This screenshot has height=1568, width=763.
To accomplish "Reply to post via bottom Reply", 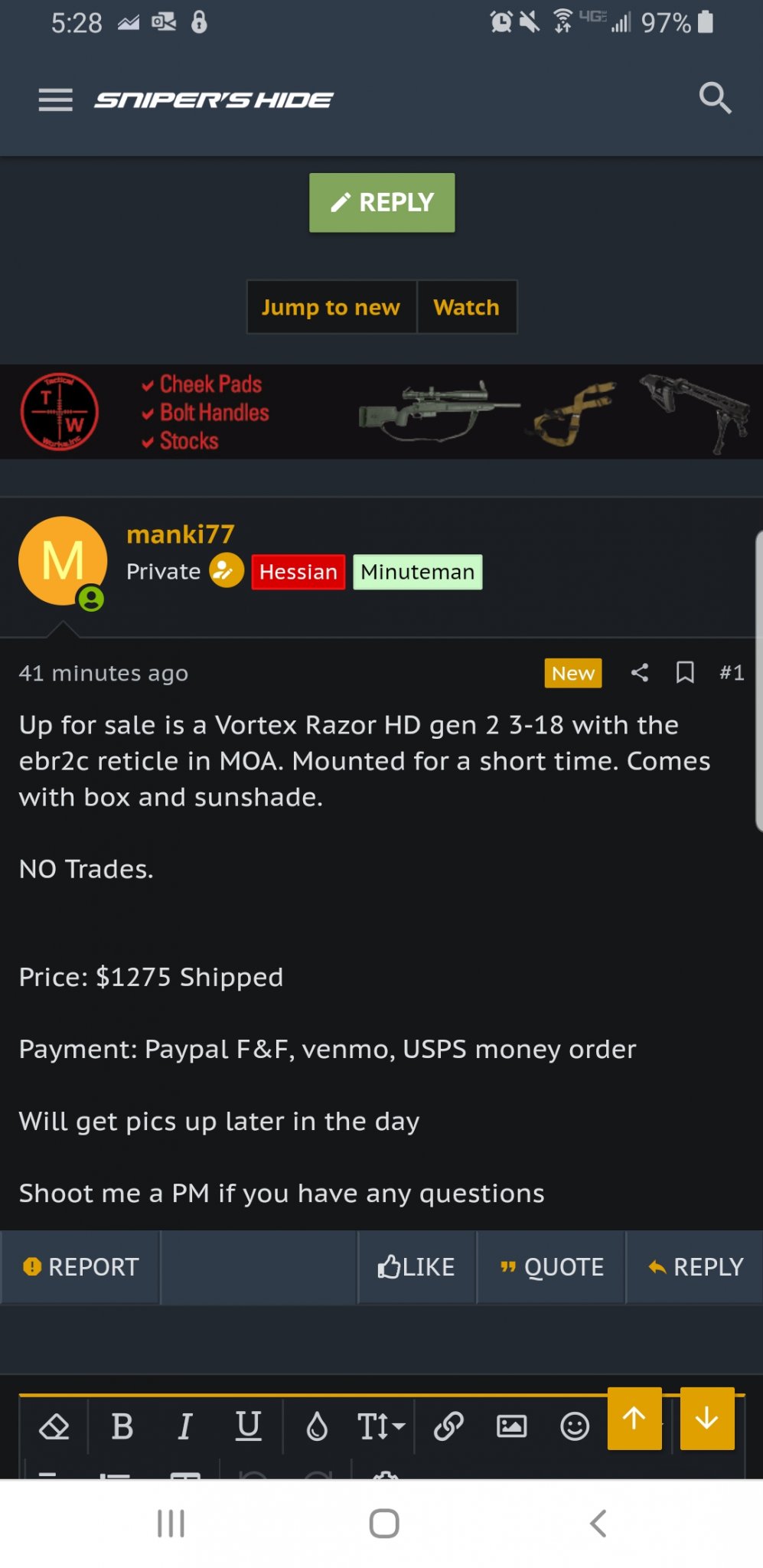I will coord(695,1267).
